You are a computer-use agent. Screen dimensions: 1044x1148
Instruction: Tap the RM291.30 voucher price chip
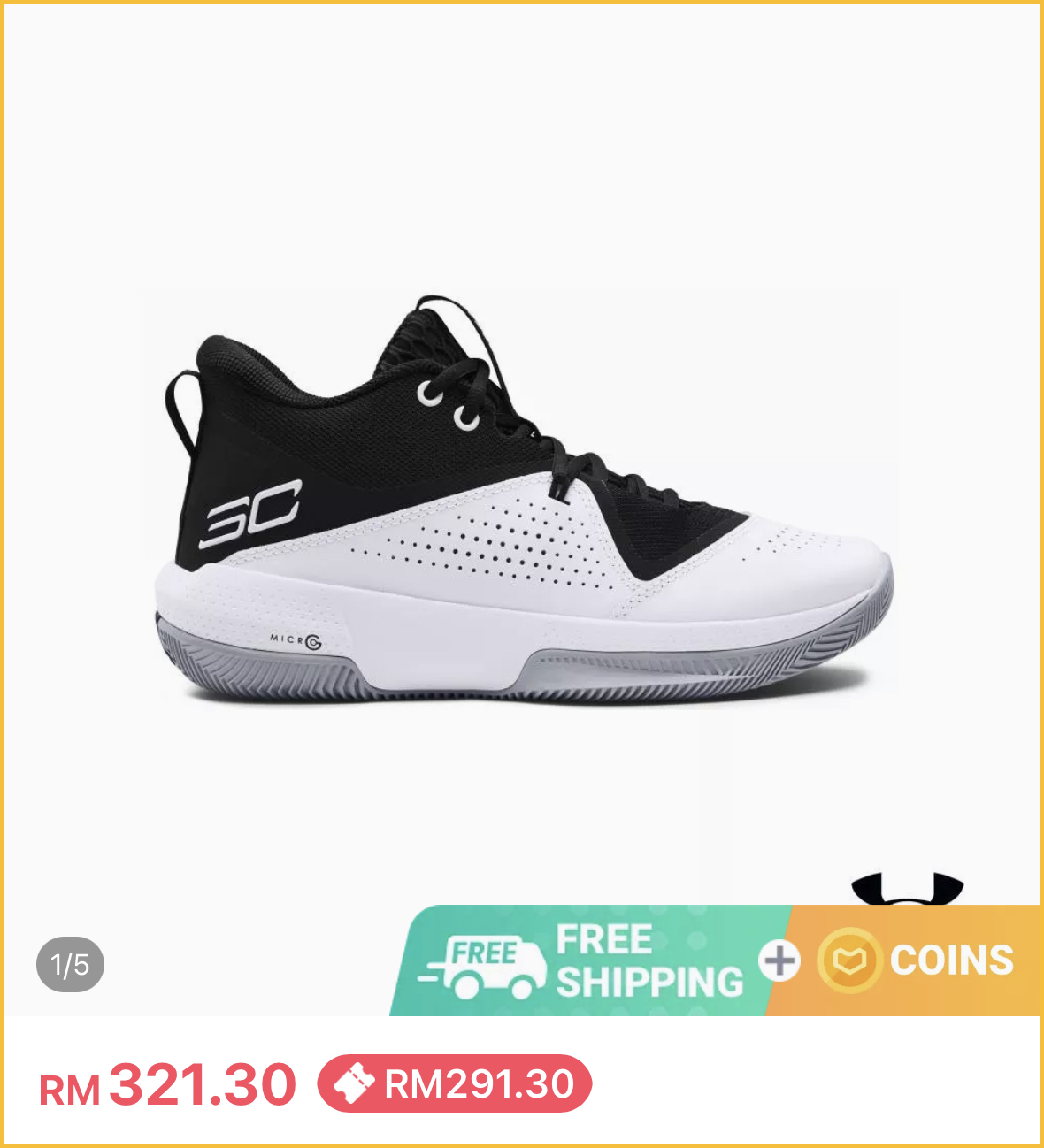(455, 1083)
